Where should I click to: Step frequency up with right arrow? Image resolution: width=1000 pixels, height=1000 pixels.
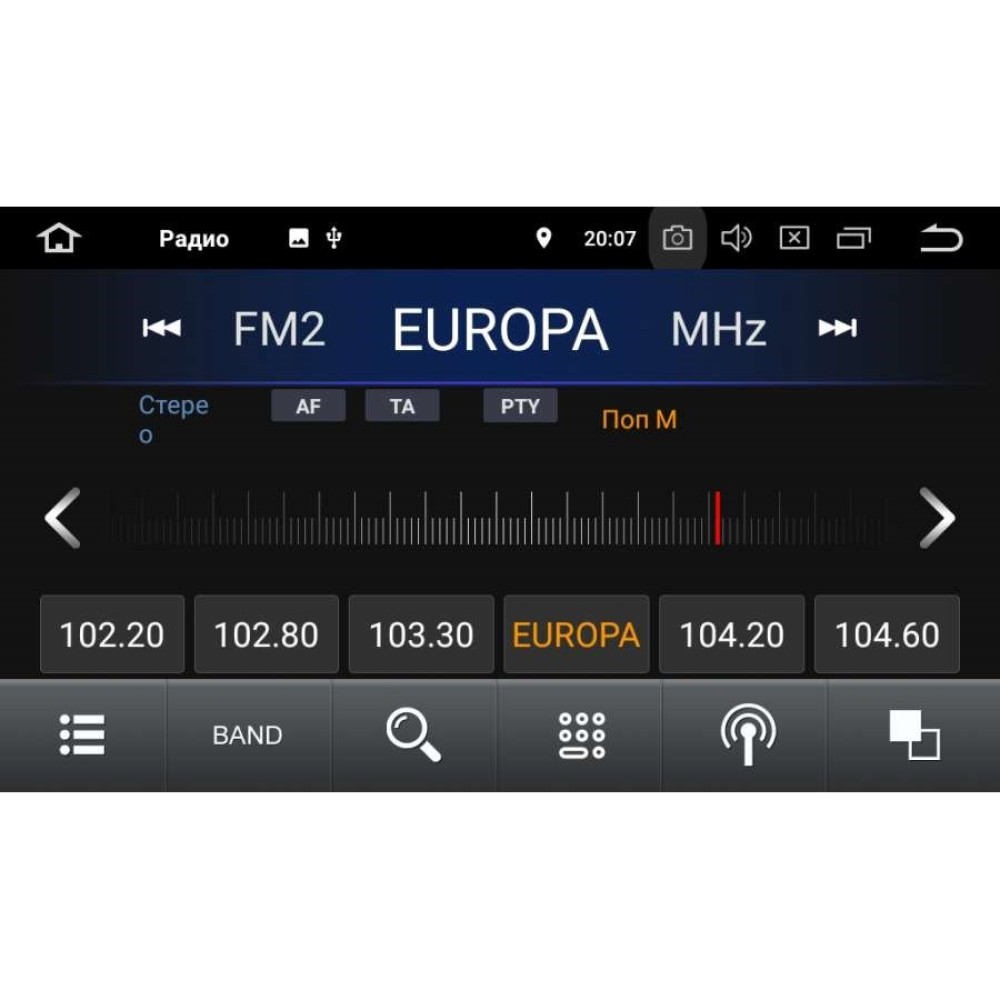937,517
